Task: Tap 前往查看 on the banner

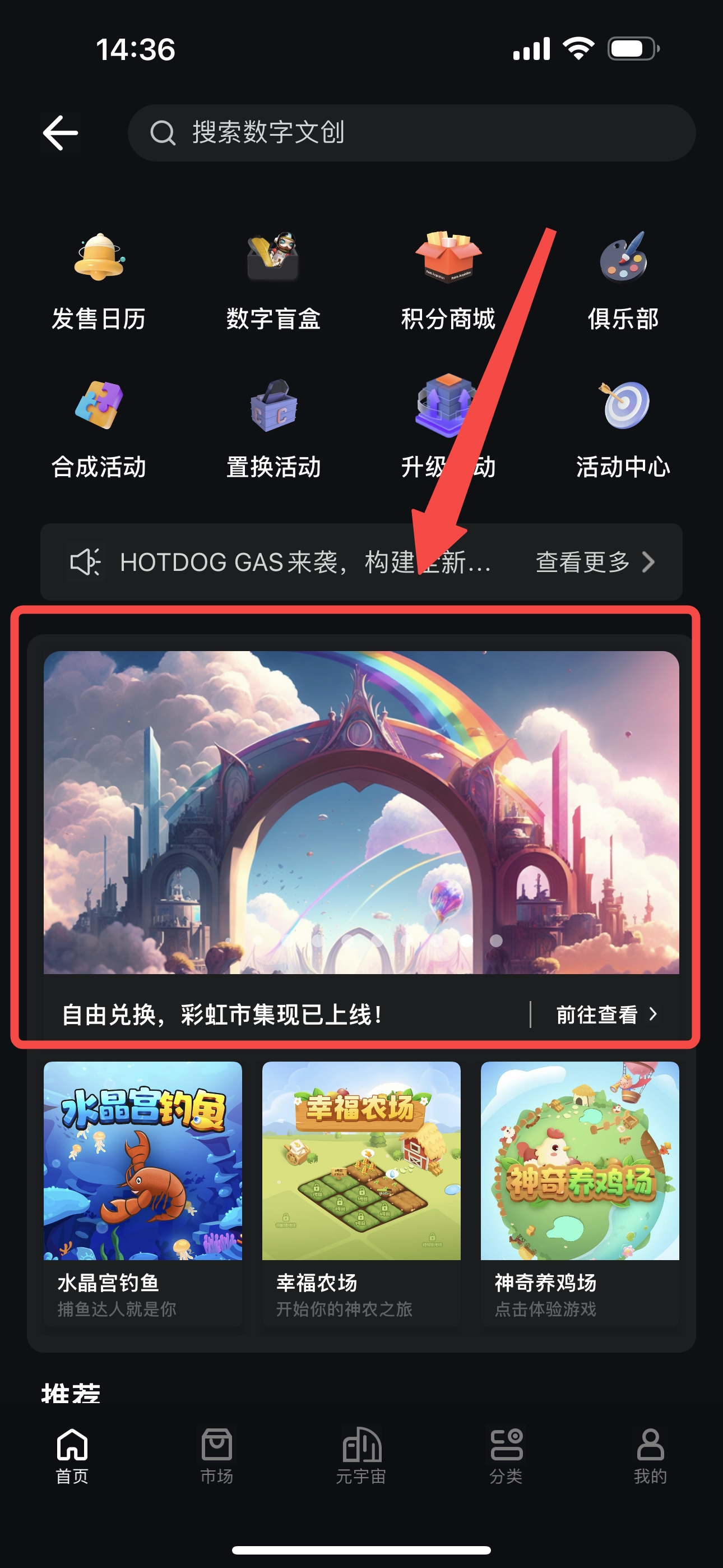Action: coord(606,1014)
